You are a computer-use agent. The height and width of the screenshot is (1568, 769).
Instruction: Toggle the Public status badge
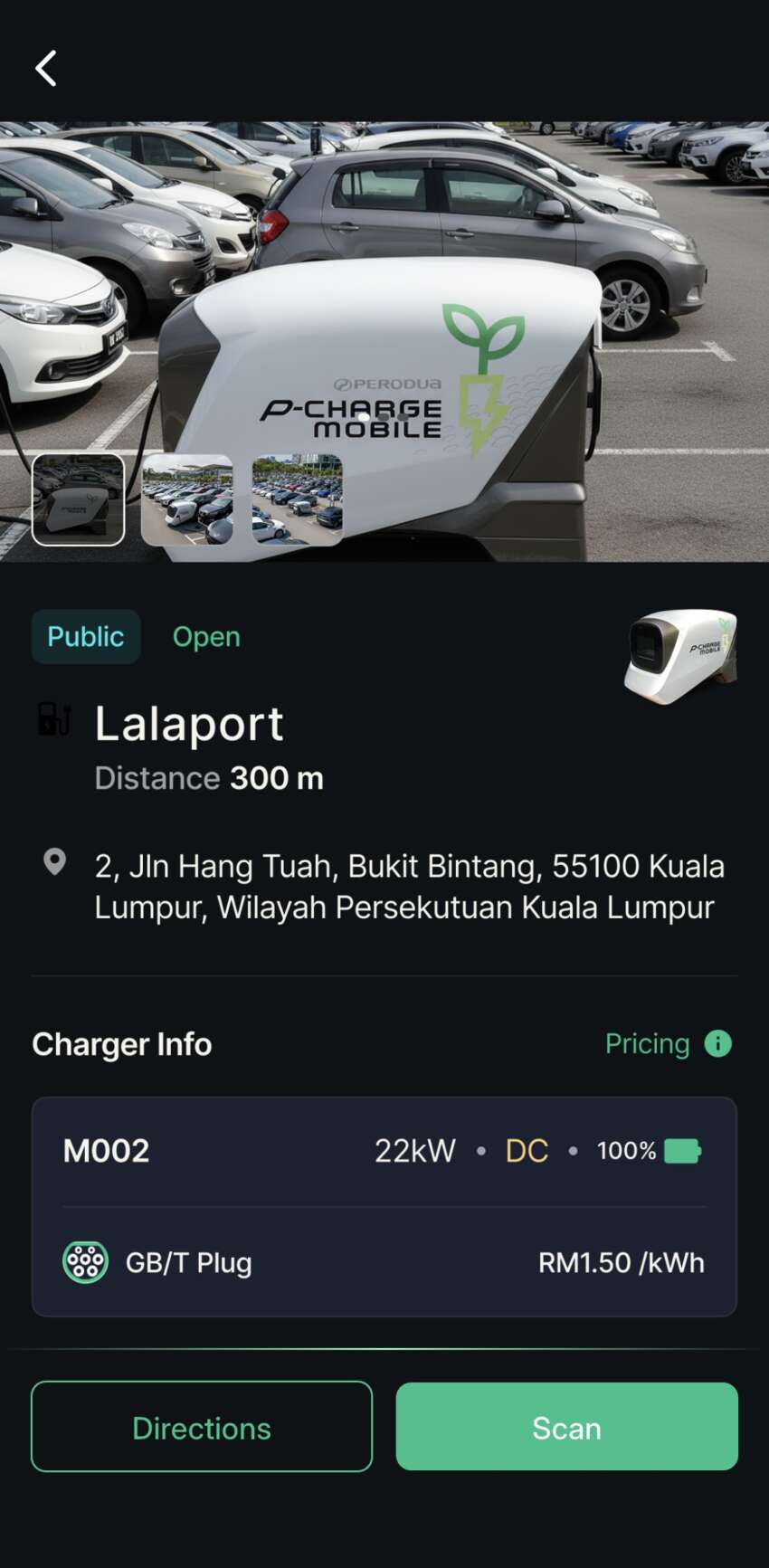pyautogui.click(x=85, y=636)
